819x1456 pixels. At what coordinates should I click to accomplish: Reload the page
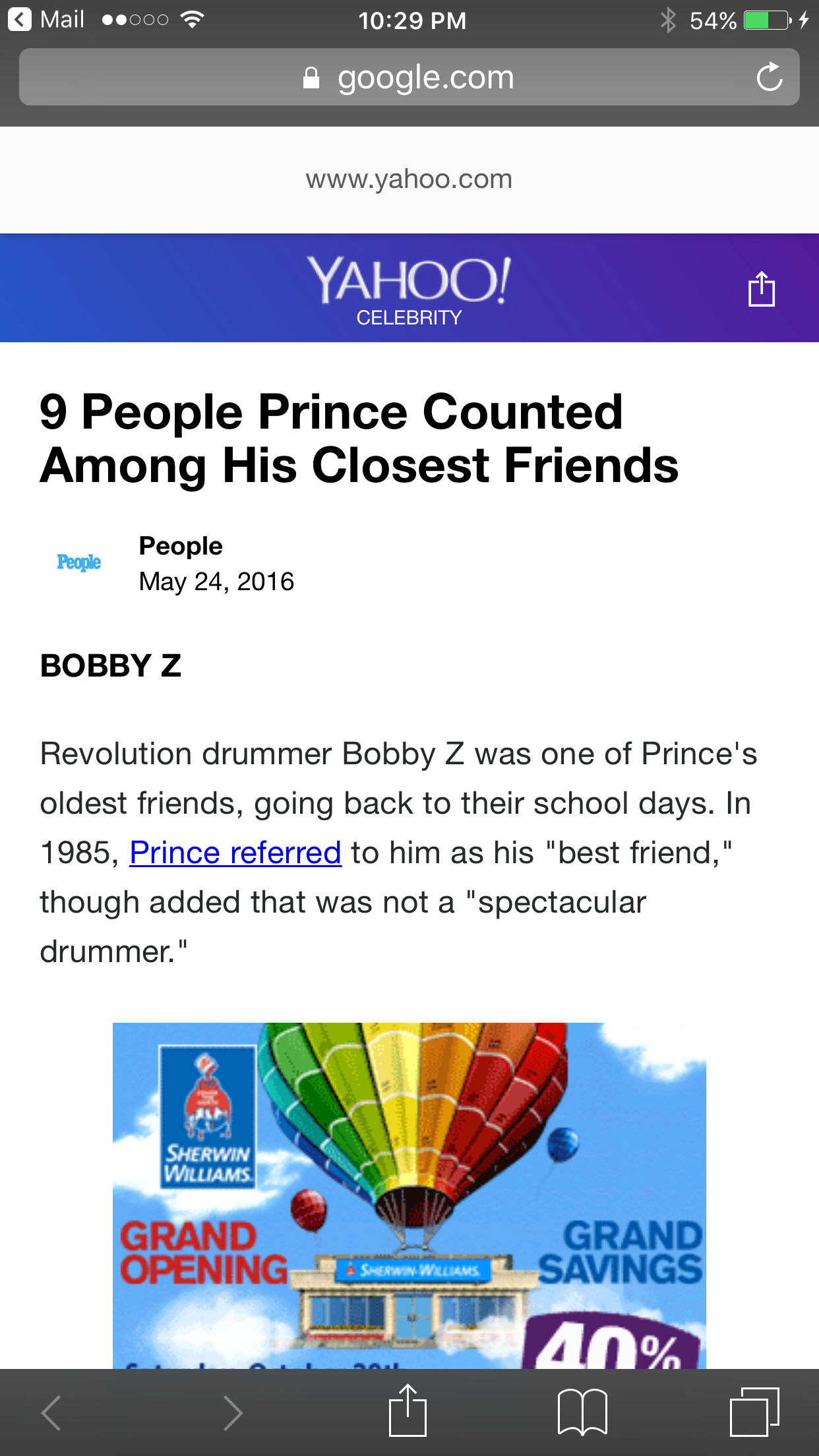coord(769,77)
